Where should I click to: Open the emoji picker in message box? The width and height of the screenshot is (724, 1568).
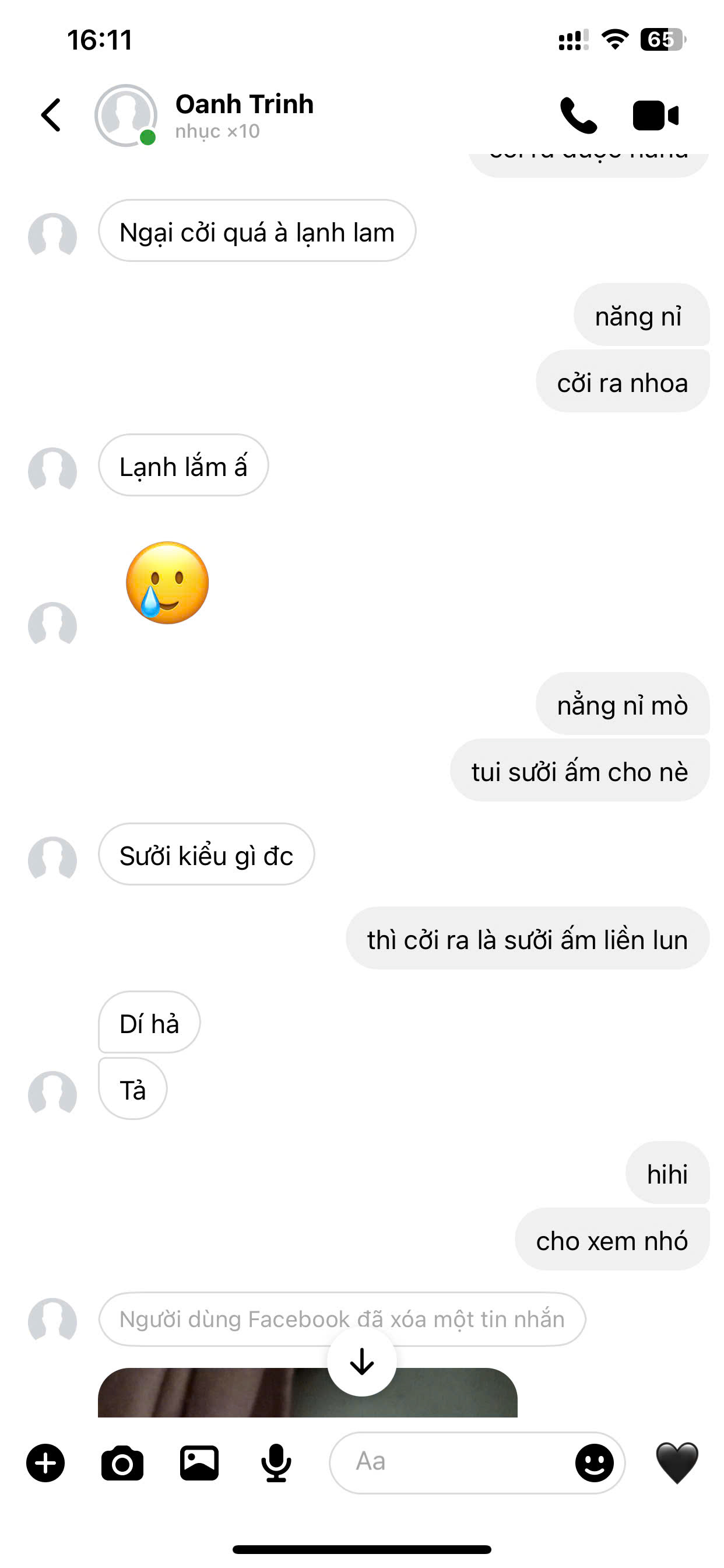click(x=594, y=1462)
